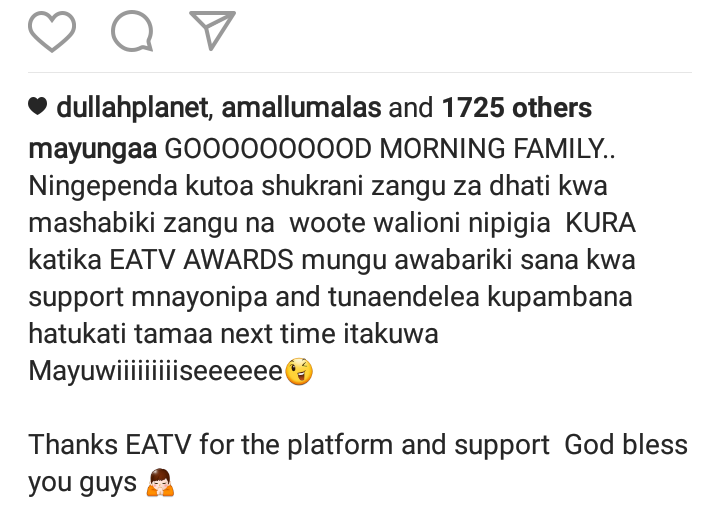Open mayungaa's profile from the caption

(92, 151)
